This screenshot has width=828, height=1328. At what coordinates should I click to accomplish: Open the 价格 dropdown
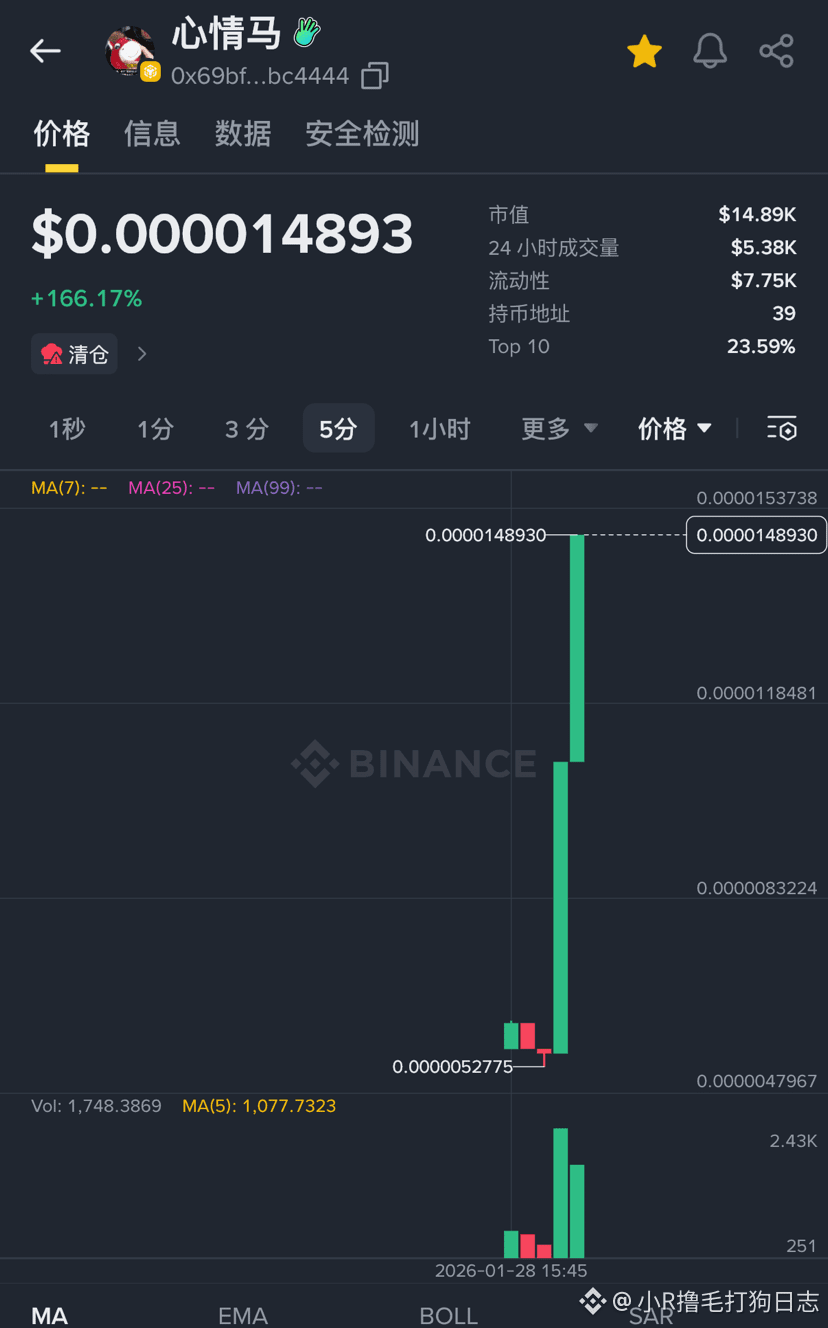point(675,429)
